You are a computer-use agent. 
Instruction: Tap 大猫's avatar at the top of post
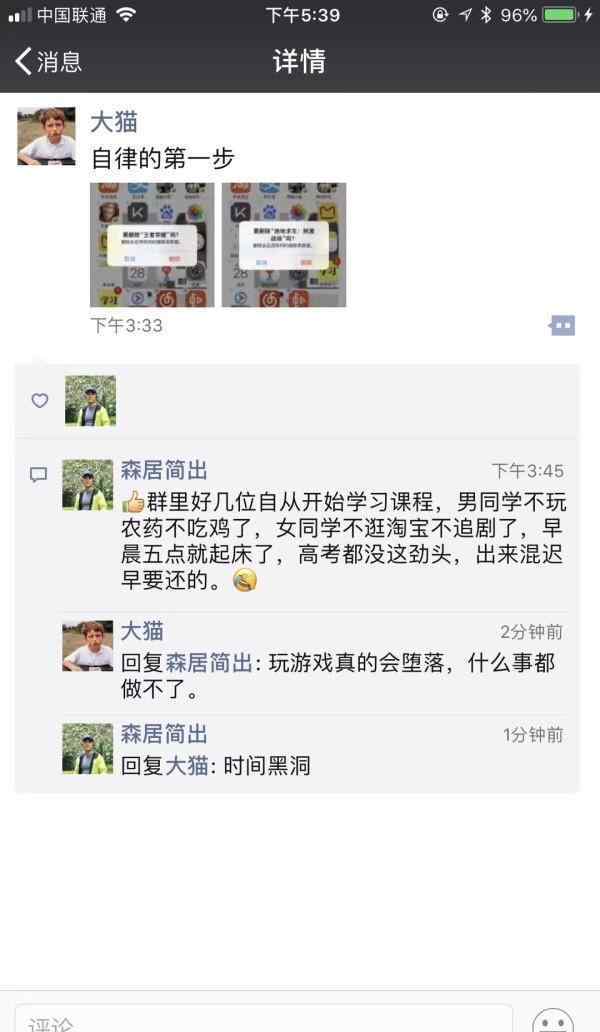[x=46, y=135]
